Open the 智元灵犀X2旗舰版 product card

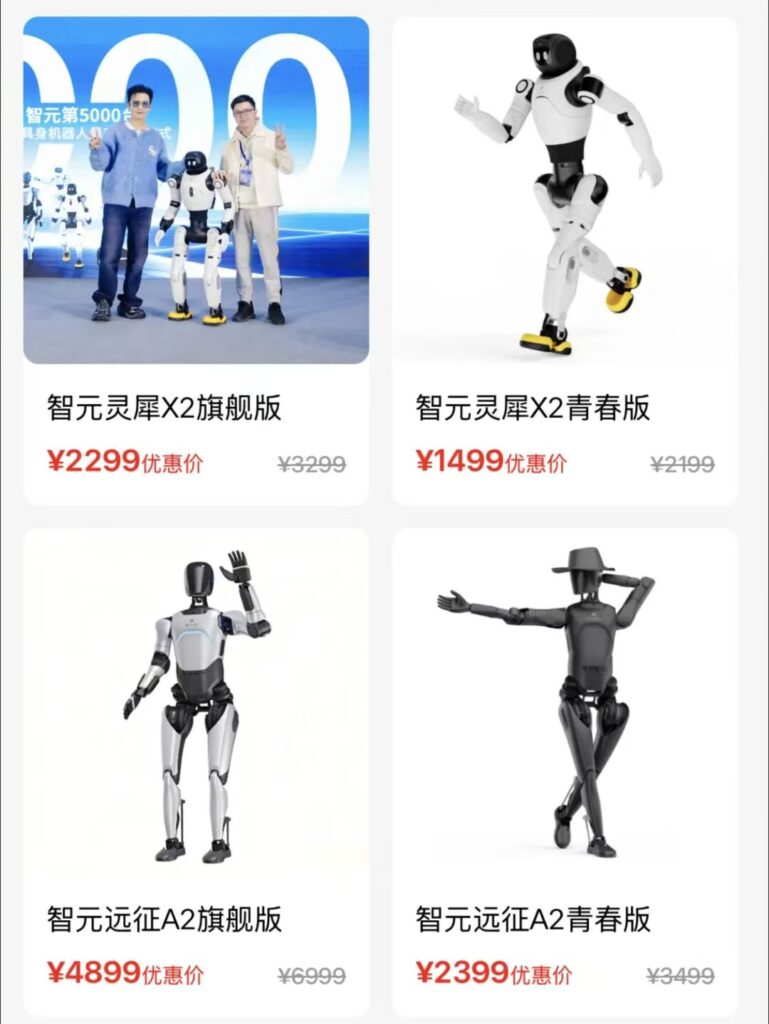tap(196, 260)
